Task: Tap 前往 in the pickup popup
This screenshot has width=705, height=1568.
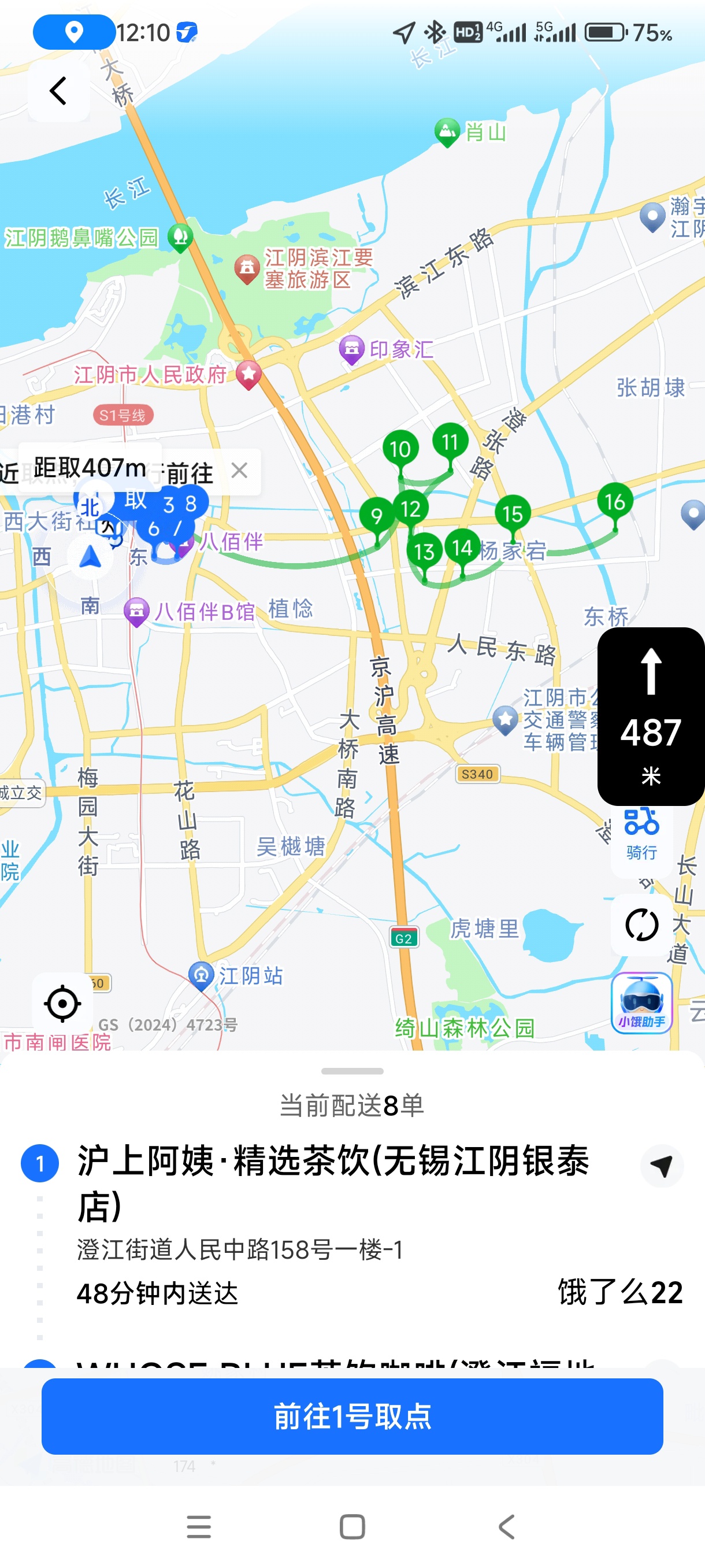Action: pyautogui.click(x=190, y=472)
